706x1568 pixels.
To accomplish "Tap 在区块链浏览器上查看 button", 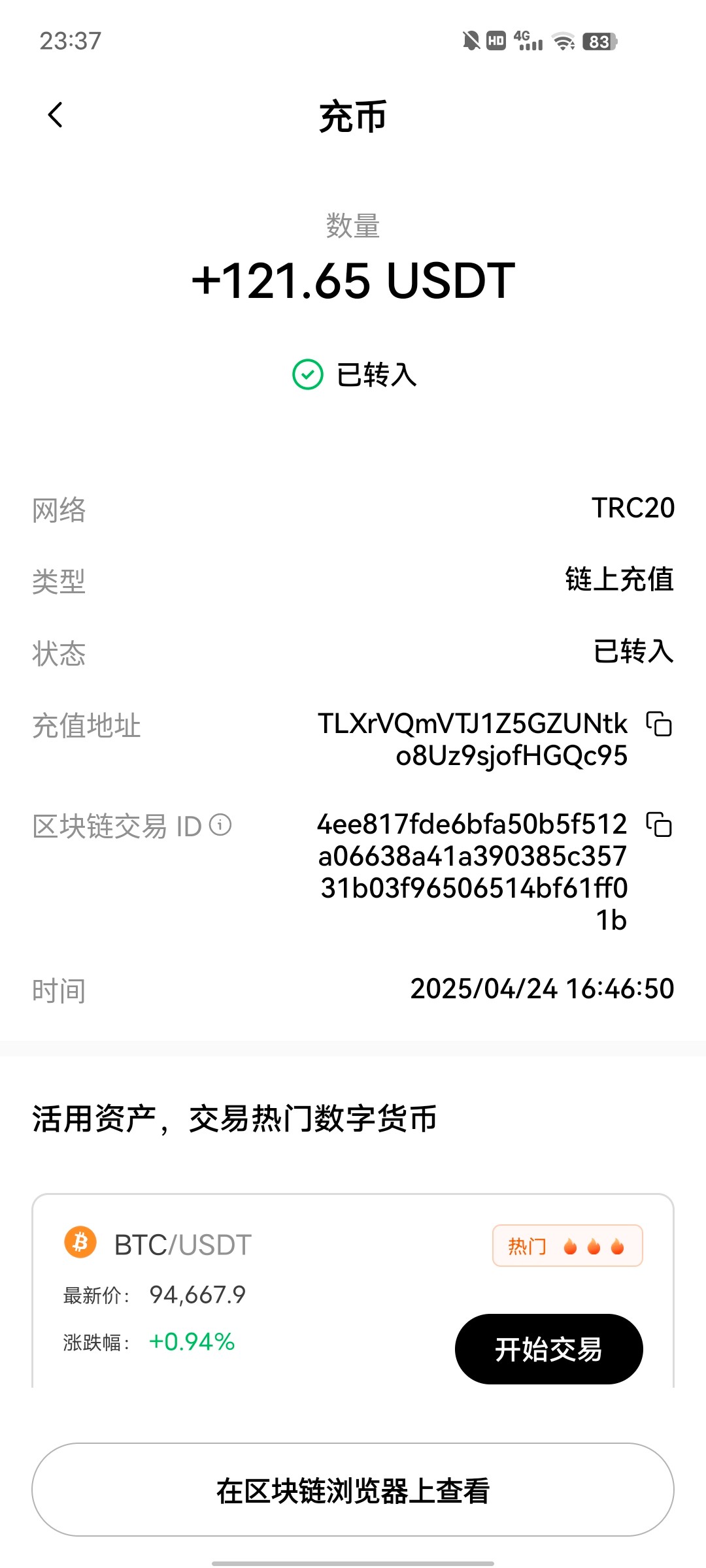I will click(x=353, y=1490).
